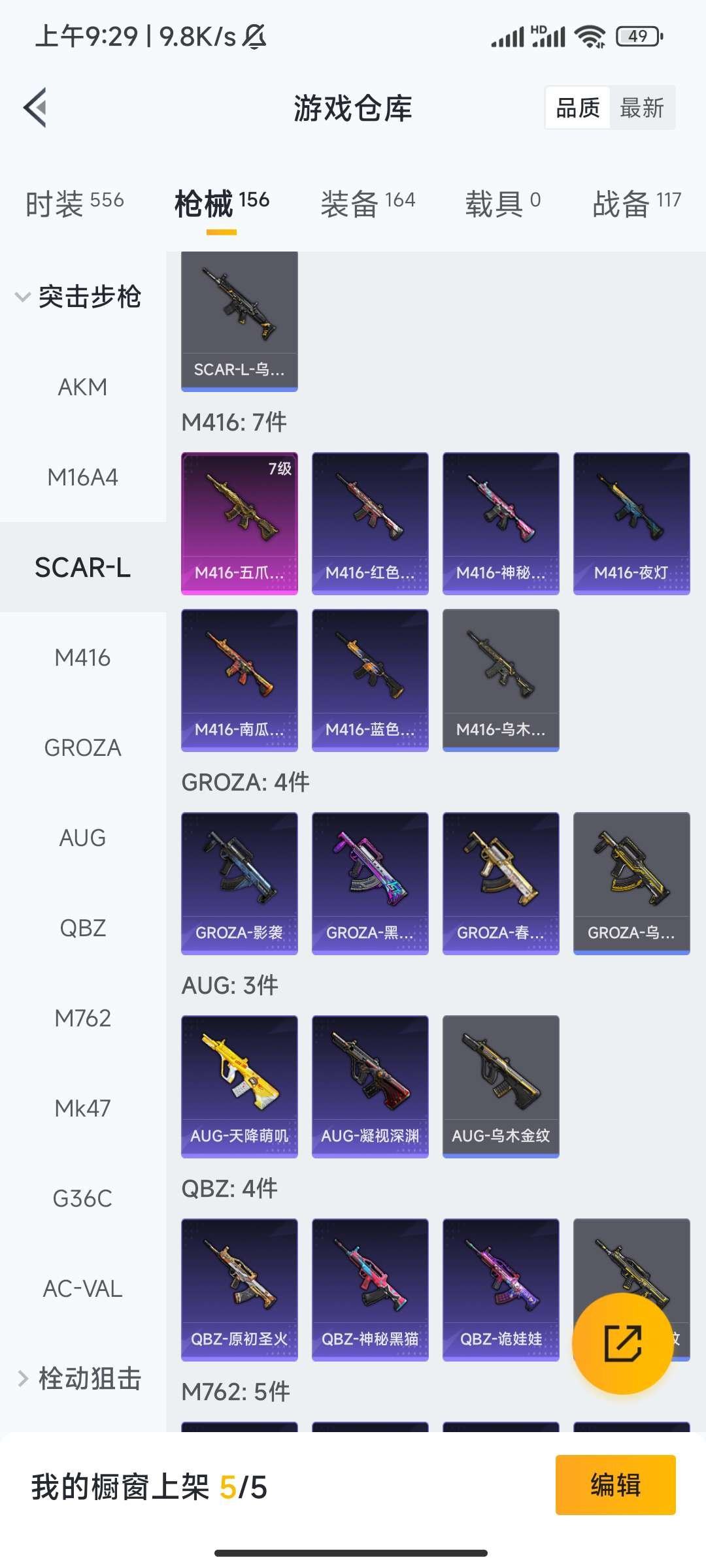Switch to the 时装 tab
This screenshot has width=706, height=1568.
coord(75,203)
